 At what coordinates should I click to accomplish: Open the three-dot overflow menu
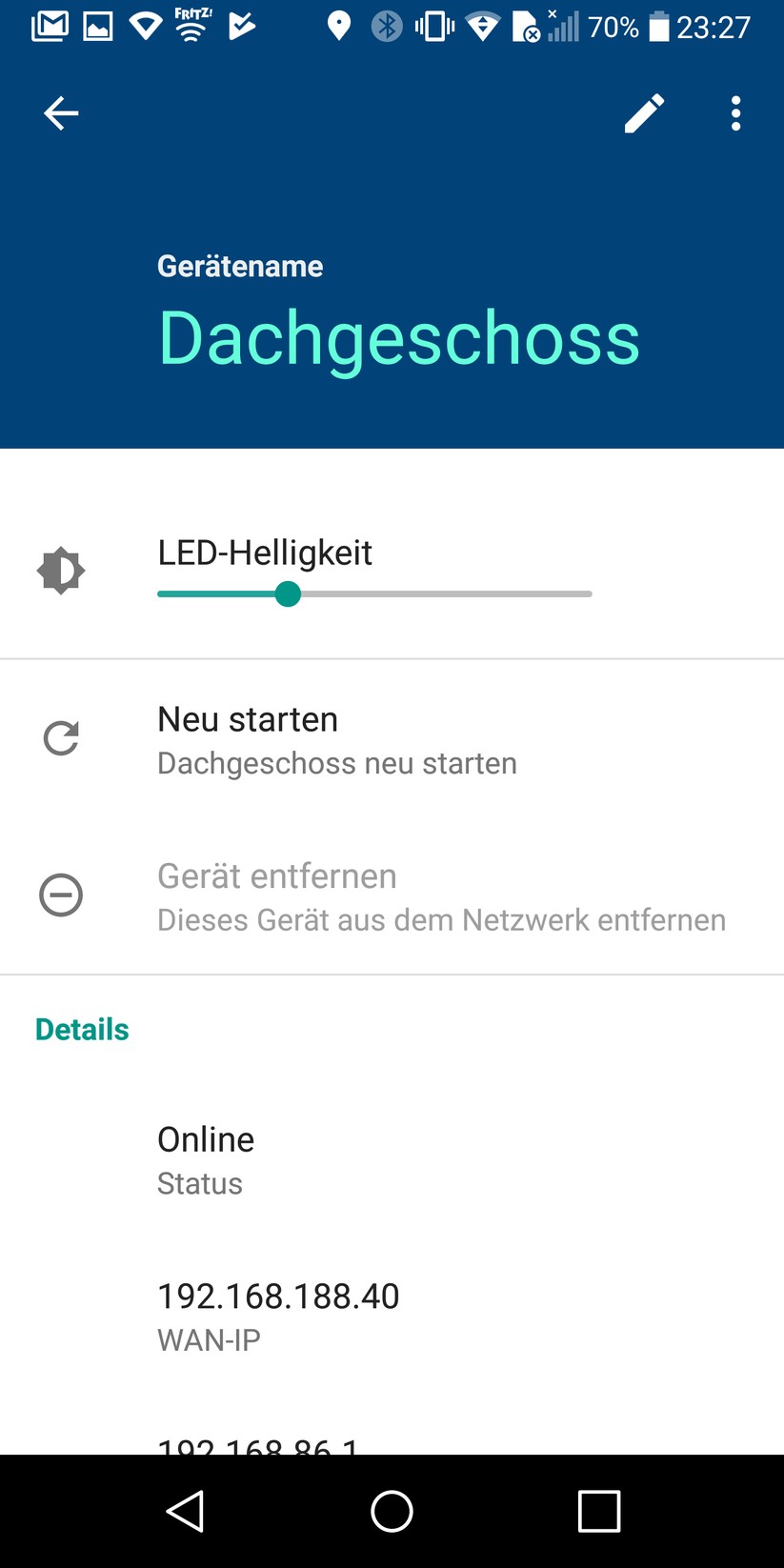[735, 113]
